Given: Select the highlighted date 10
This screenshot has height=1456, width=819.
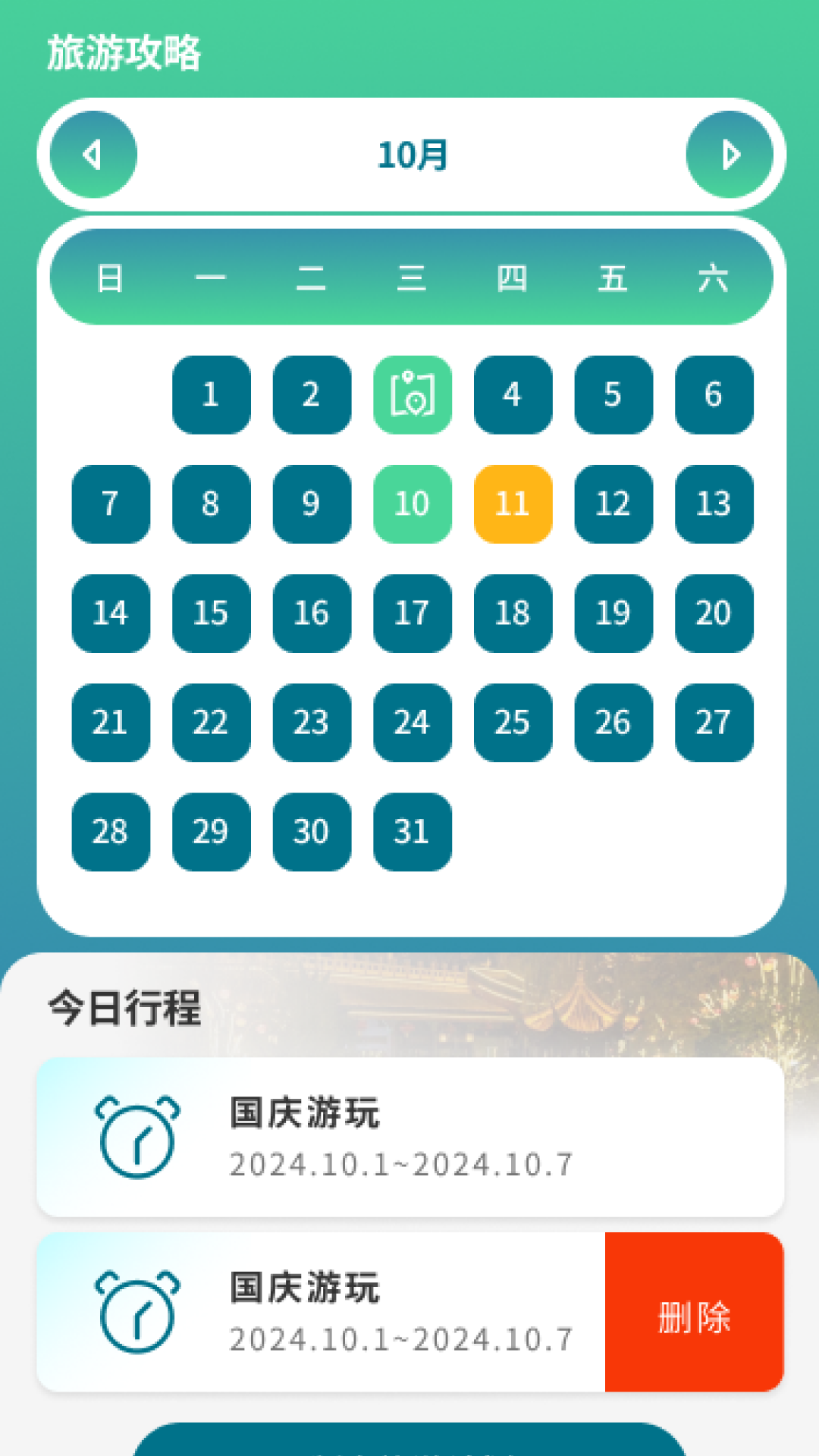Looking at the screenshot, I should (413, 504).
